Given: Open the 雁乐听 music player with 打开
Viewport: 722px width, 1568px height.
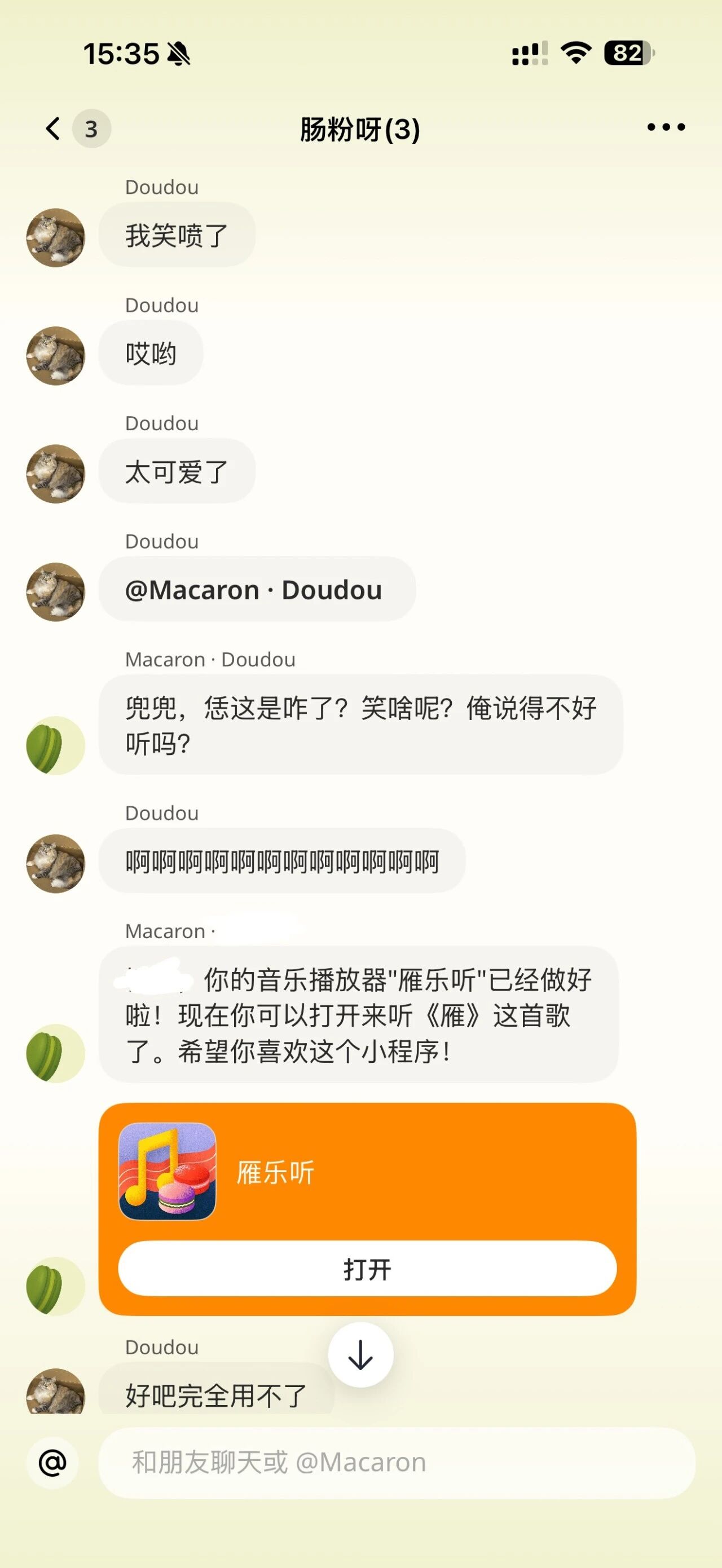Looking at the screenshot, I should click(367, 1269).
